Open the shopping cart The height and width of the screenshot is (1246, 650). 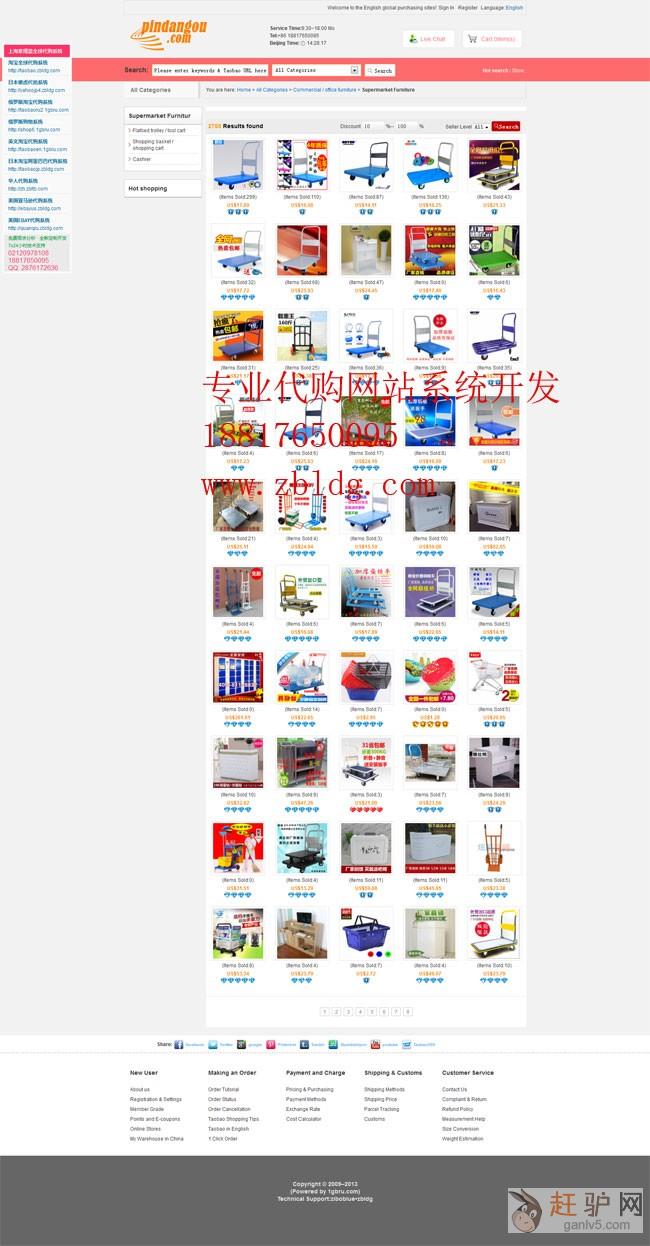point(491,39)
